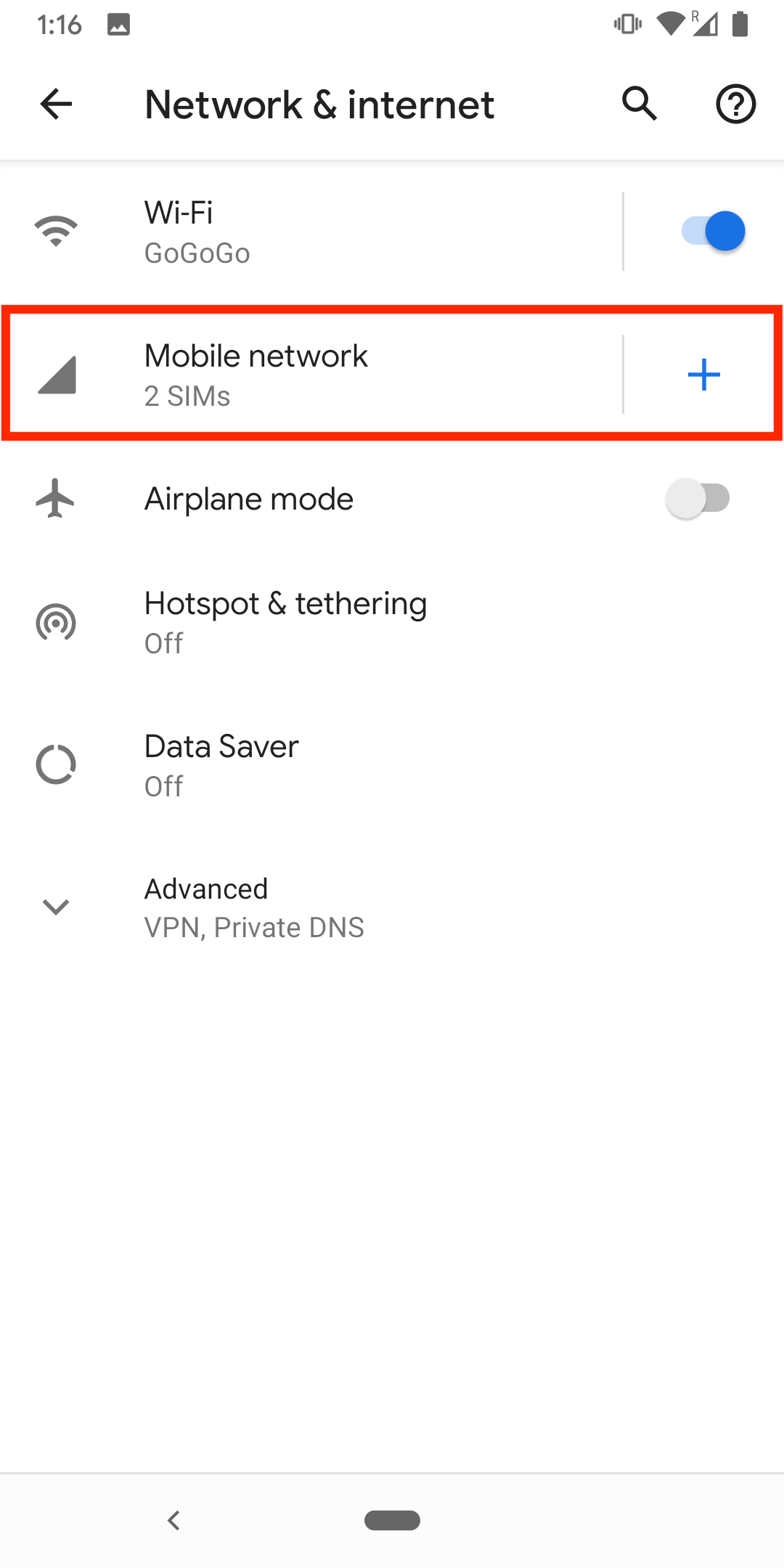Open the help question mark icon
The height and width of the screenshot is (1568, 784).
[x=735, y=103]
